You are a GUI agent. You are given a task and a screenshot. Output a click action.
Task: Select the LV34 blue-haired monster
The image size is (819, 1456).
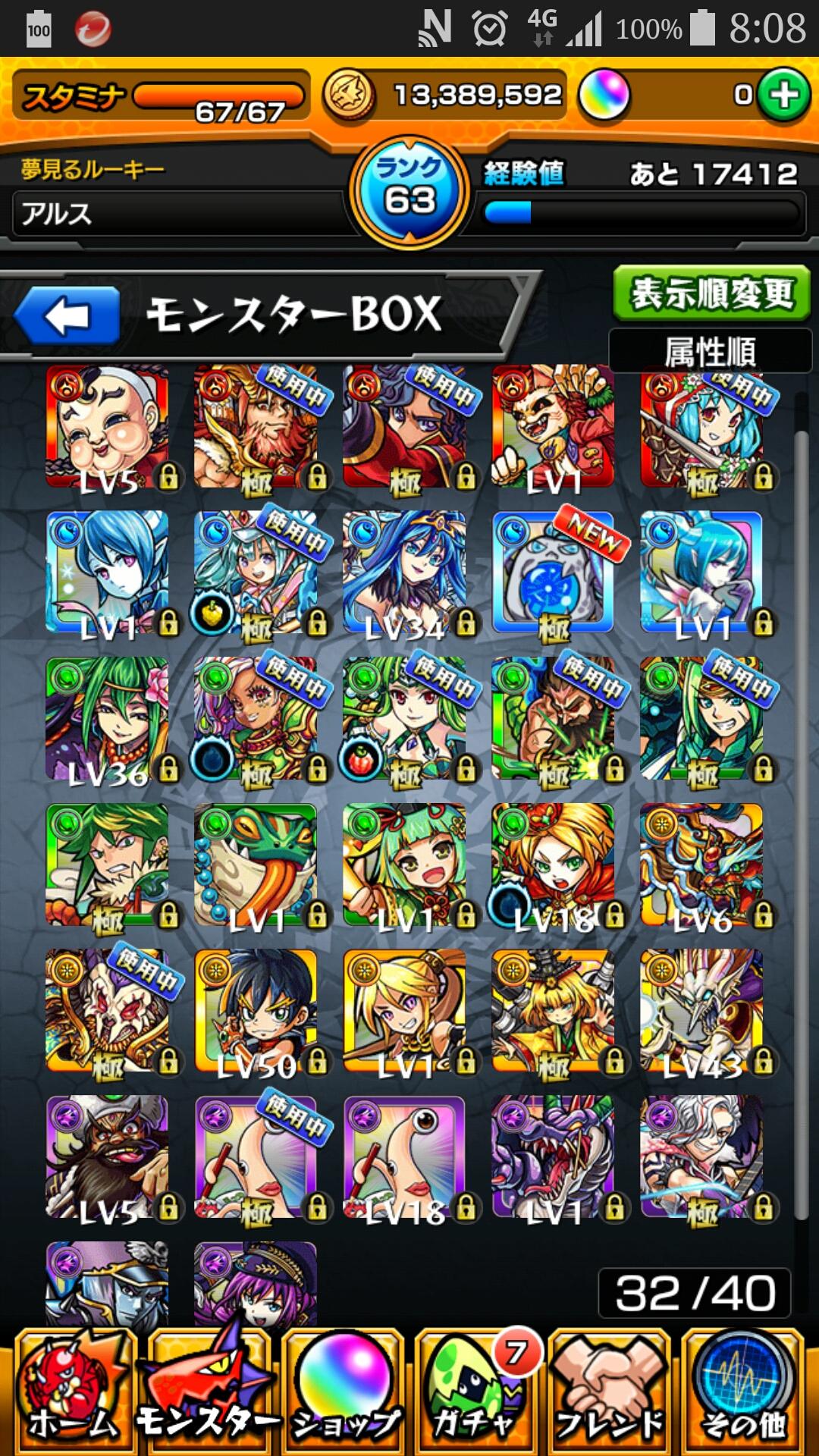pos(404,573)
